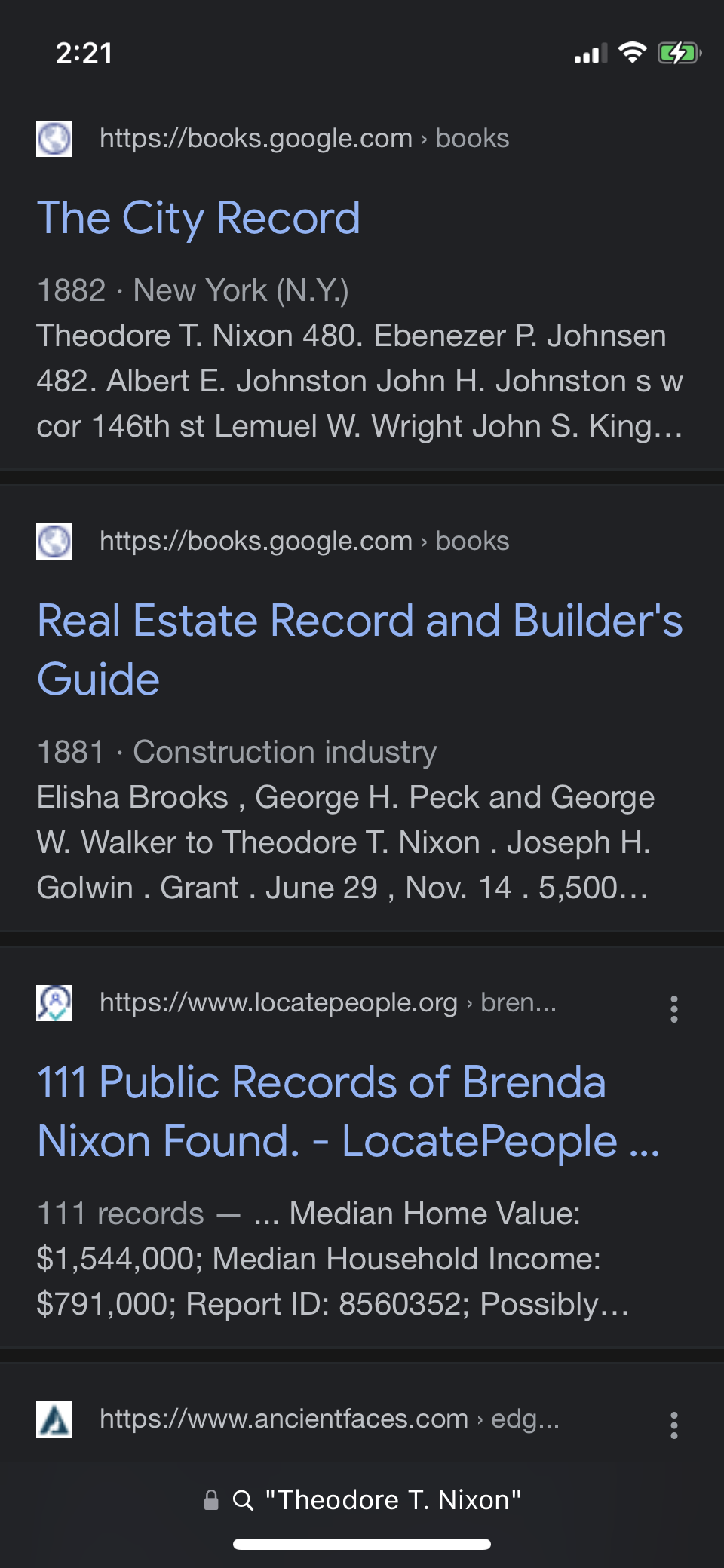Tap the "Theodore T. Nixon" address bar
Viewport: 724px width, 1568px height.
[362, 1500]
